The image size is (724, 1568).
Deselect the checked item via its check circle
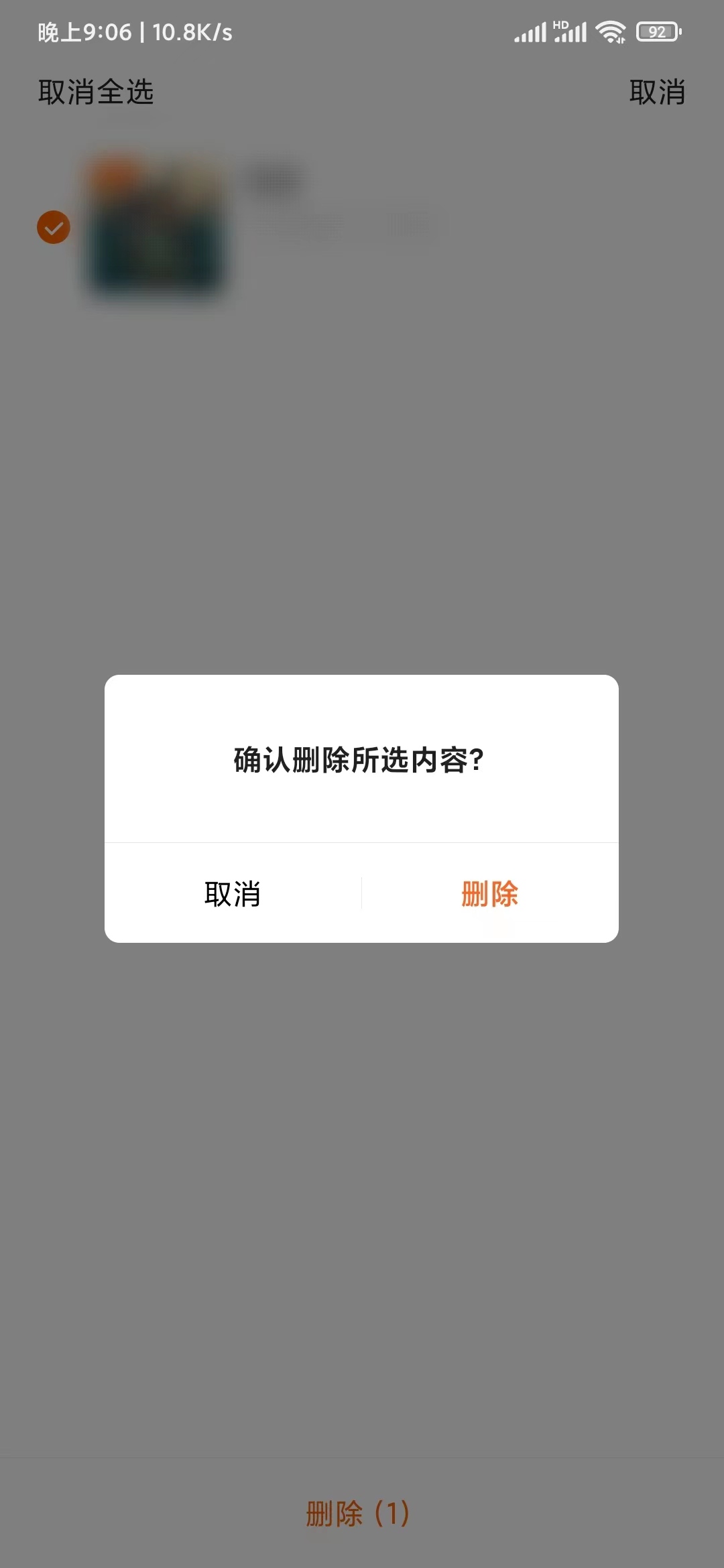pos(54,228)
